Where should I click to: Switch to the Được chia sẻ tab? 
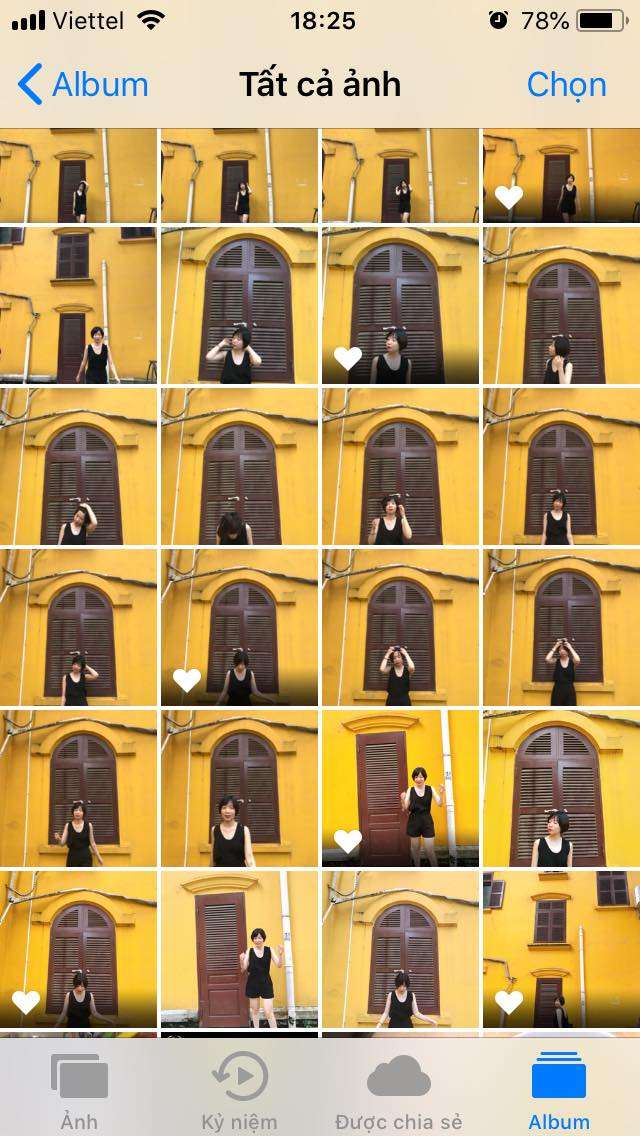click(399, 1090)
